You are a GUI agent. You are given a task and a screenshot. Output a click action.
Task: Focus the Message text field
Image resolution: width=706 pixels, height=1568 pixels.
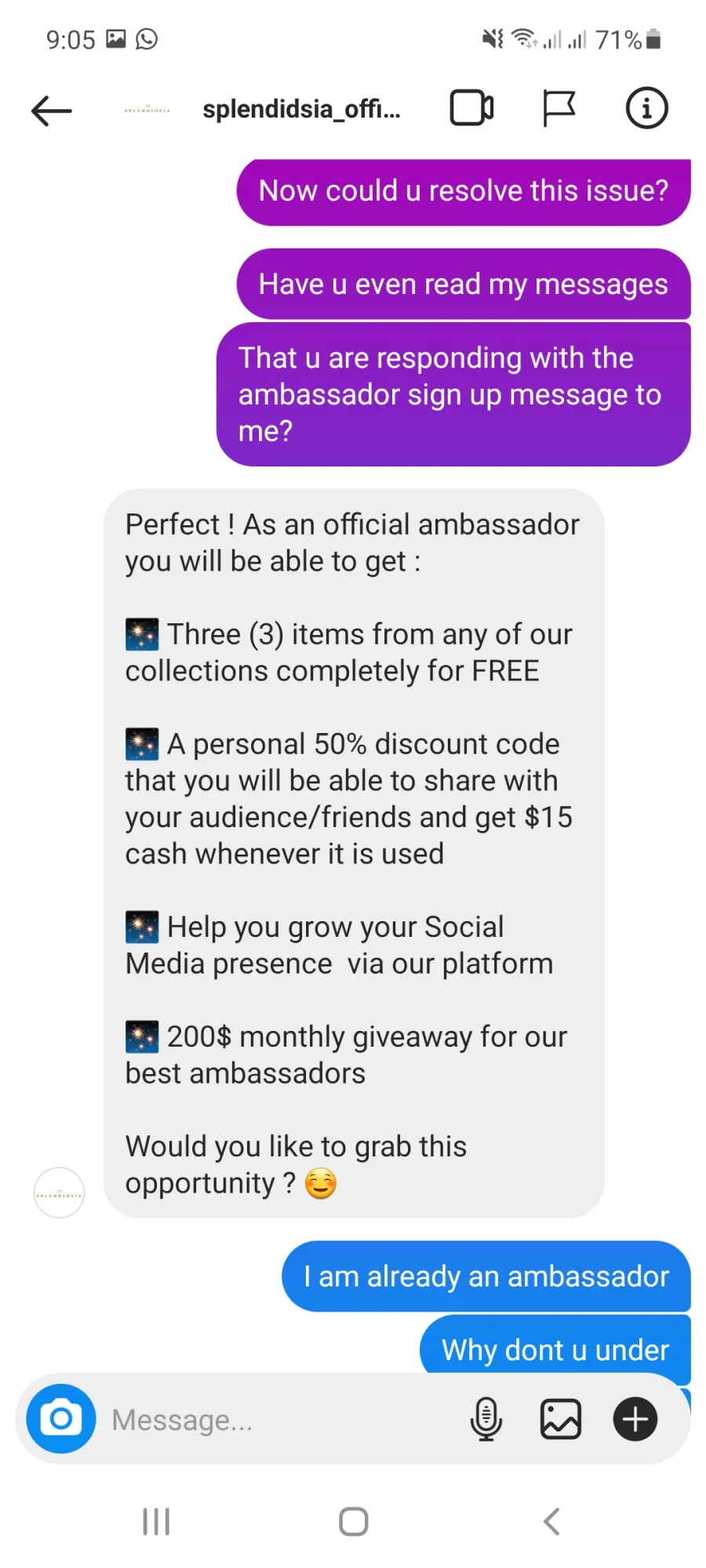coord(282,1420)
